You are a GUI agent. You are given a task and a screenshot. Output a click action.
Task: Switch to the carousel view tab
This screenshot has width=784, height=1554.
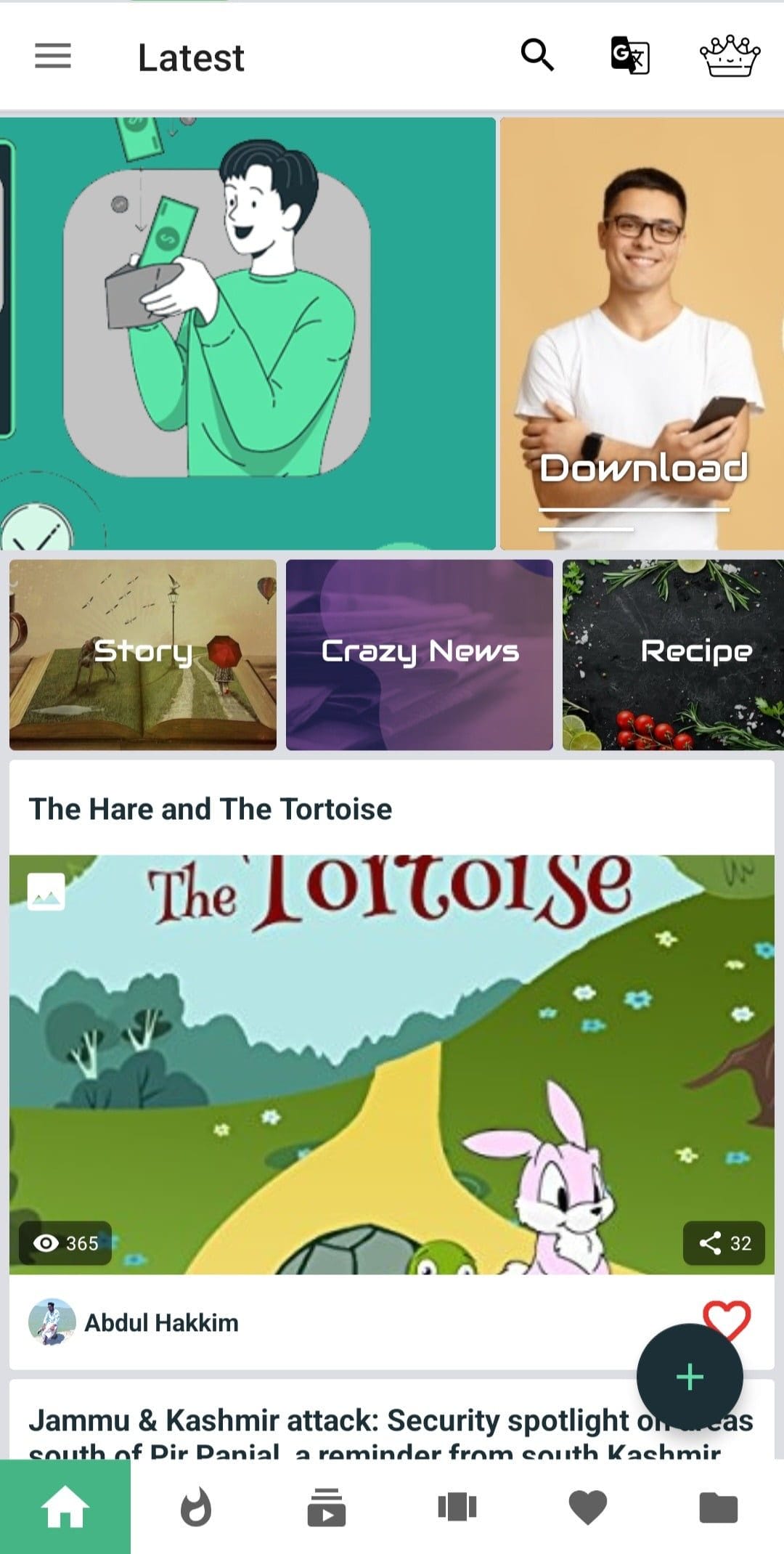coord(457,1508)
